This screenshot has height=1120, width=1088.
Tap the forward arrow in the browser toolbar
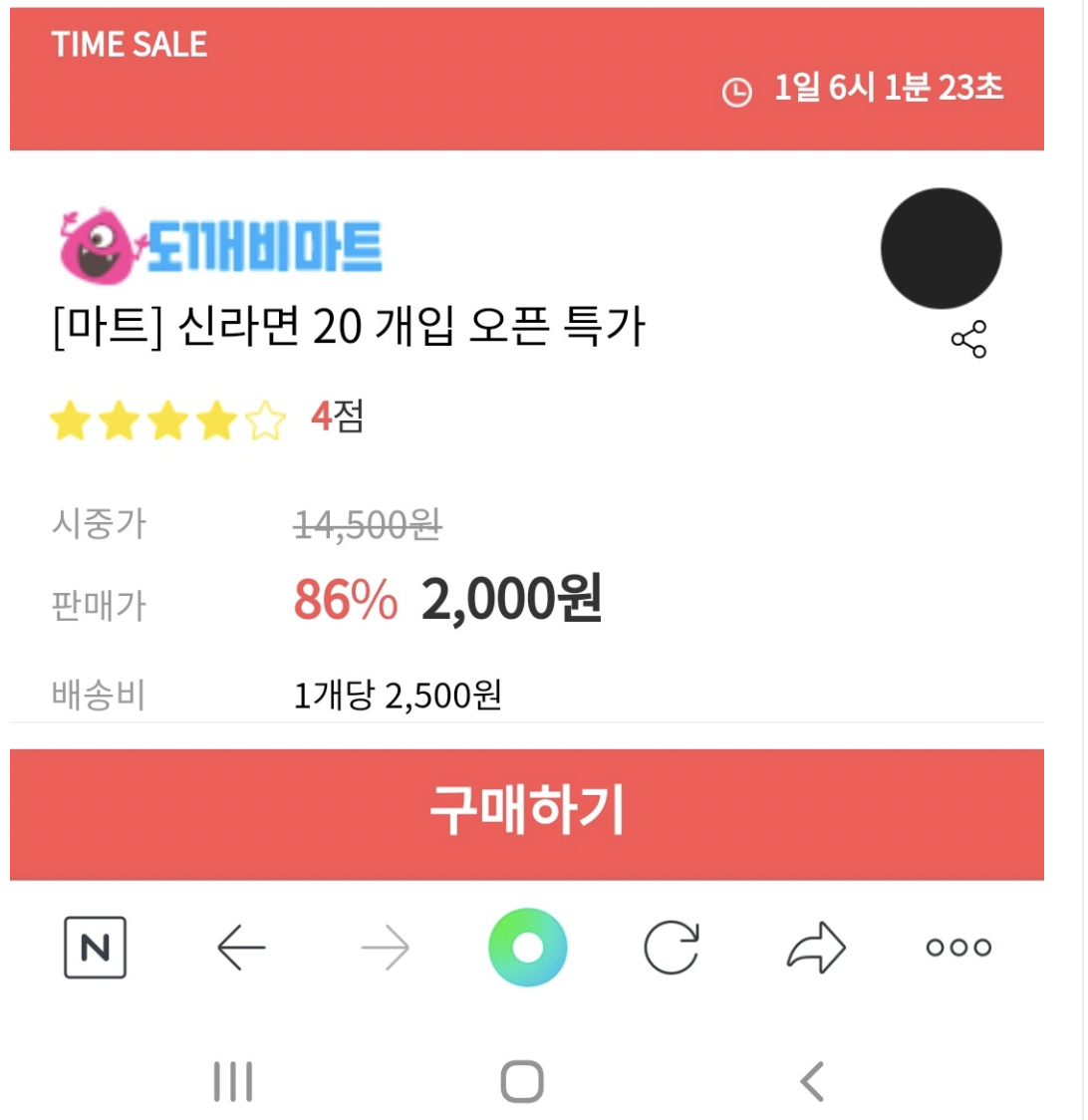pos(386,946)
